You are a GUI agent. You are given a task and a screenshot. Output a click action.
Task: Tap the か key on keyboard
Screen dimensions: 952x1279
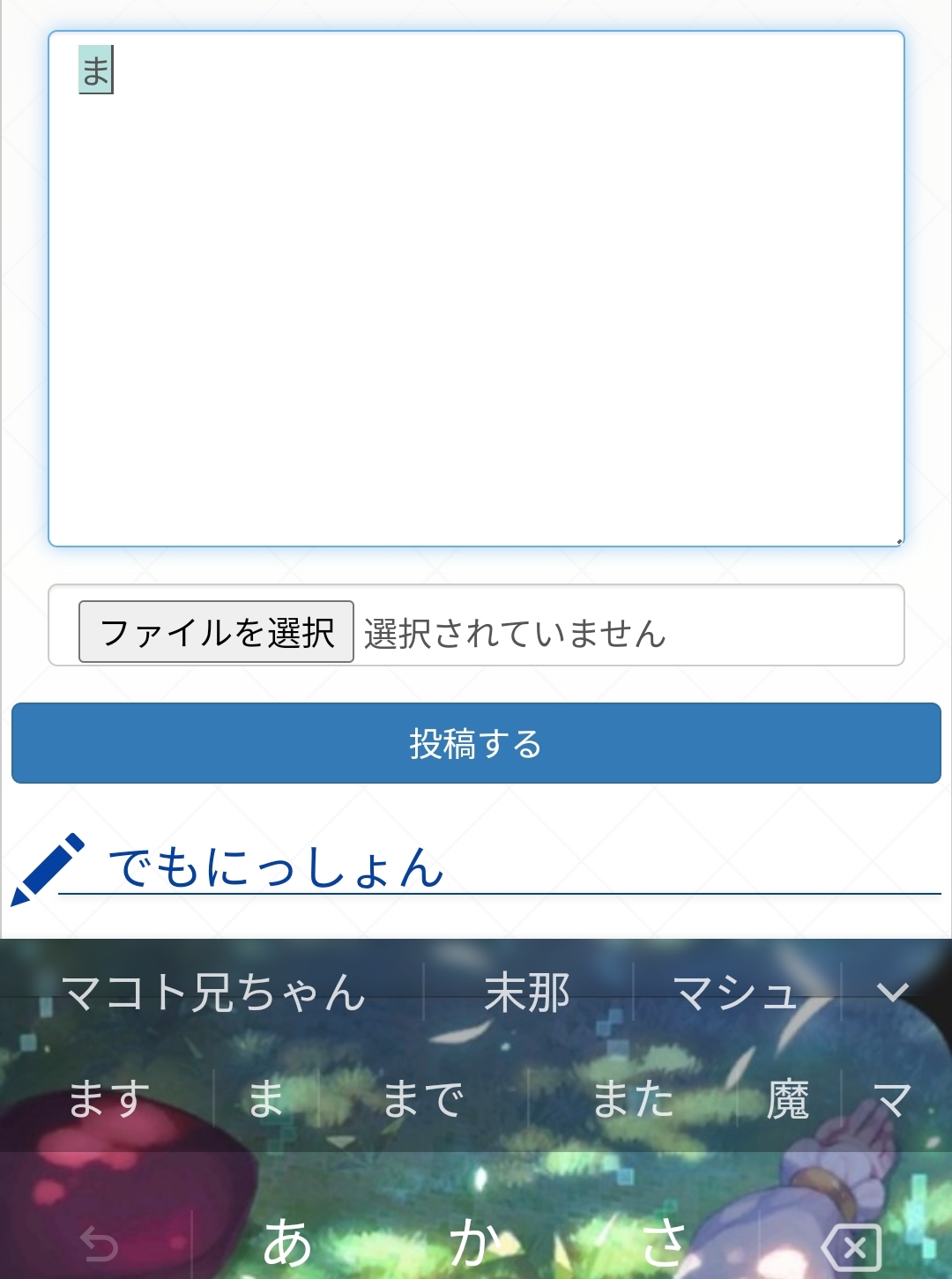pos(476,1243)
